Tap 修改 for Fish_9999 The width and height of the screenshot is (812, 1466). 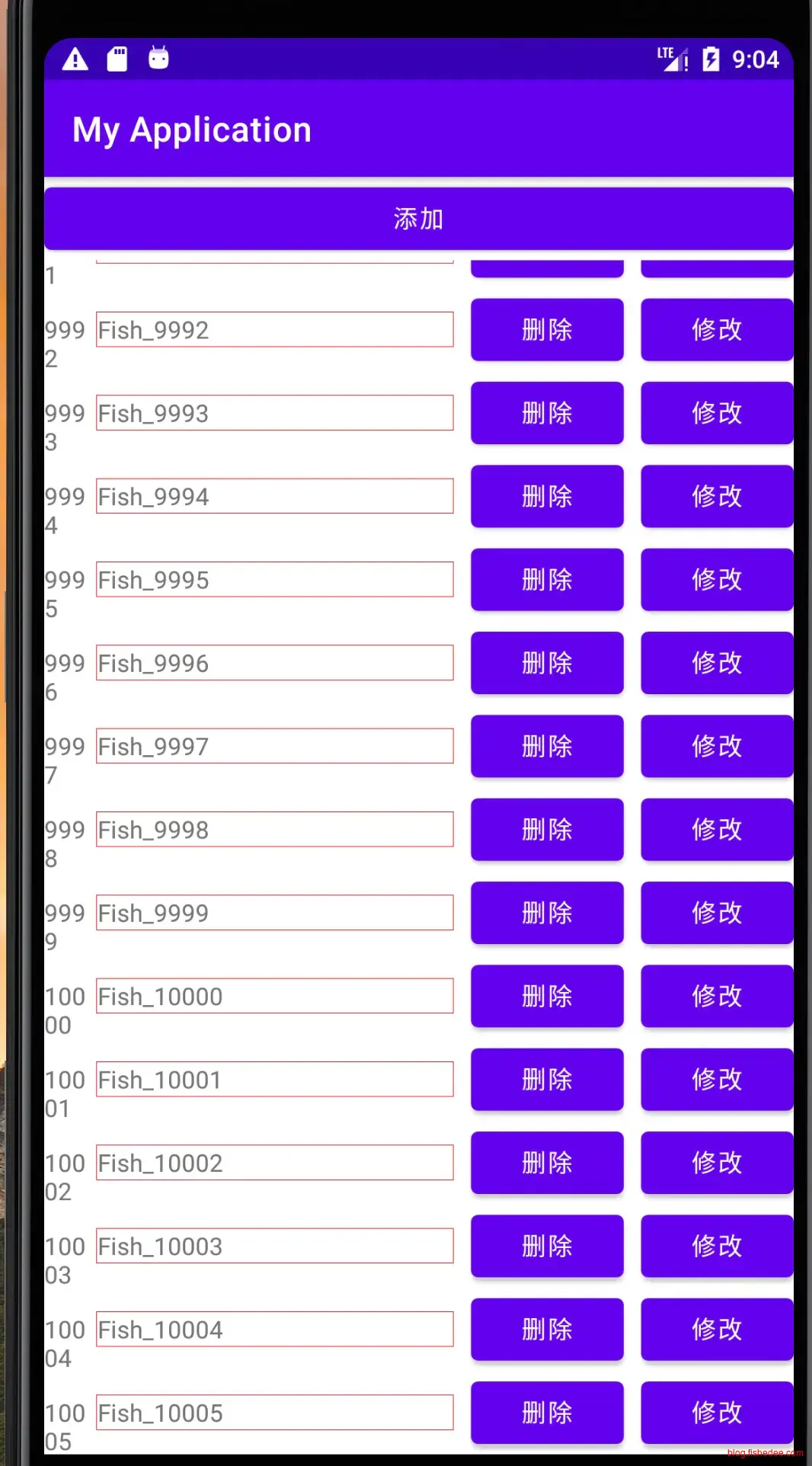point(716,913)
